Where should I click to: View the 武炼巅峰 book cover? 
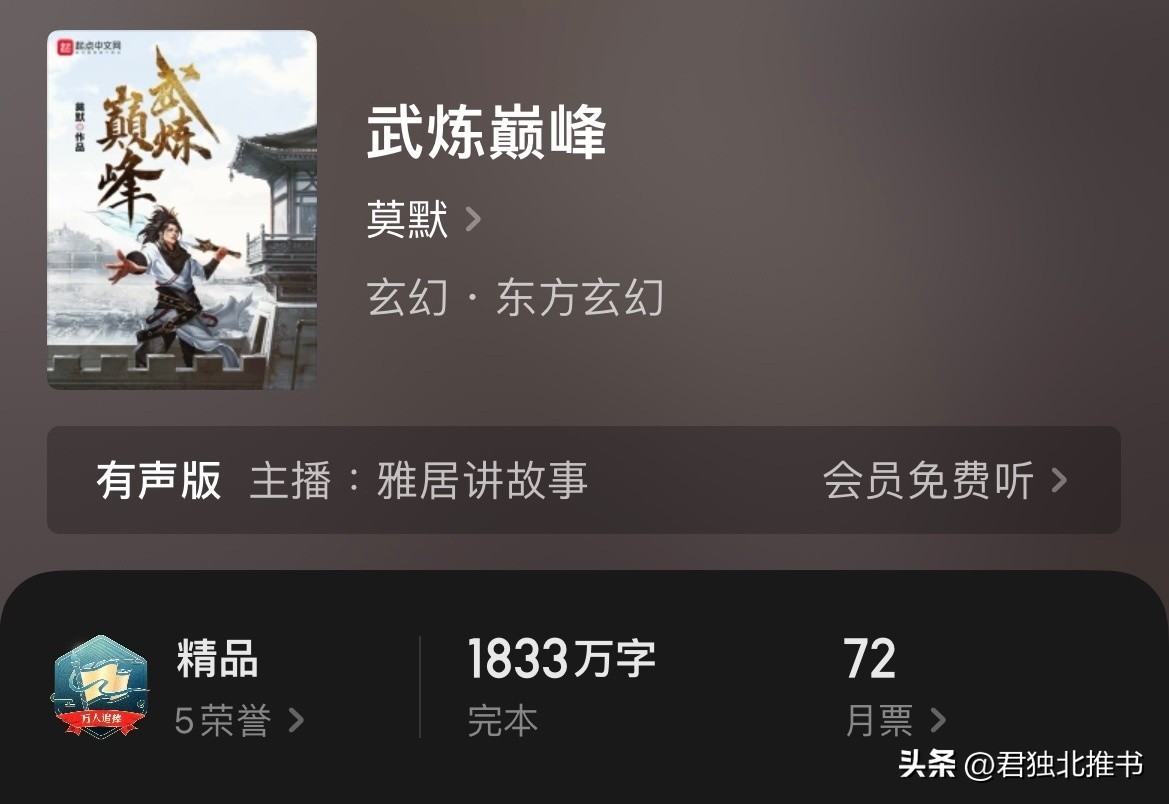(182, 210)
